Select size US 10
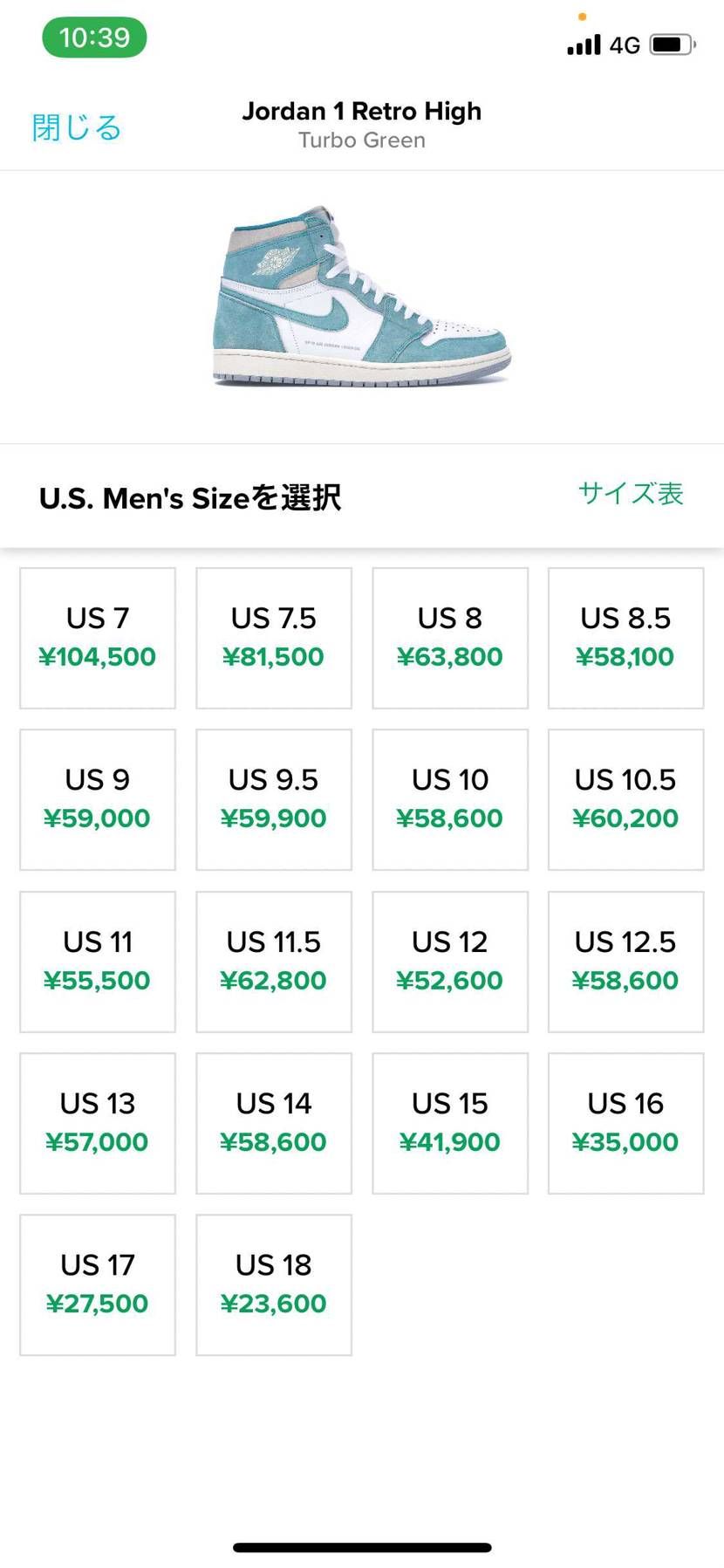 click(450, 798)
